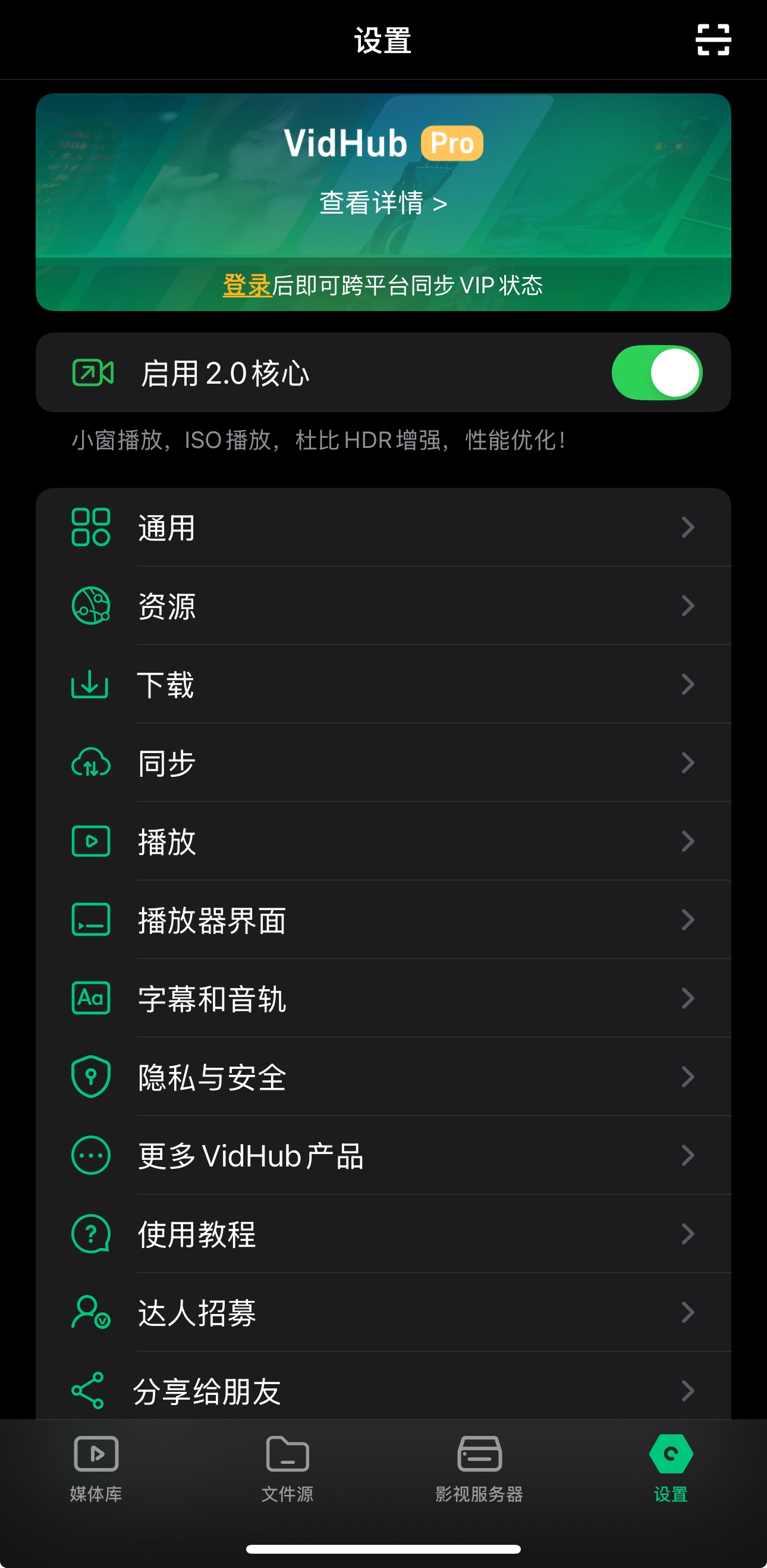The height and width of the screenshot is (1568, 767).
Task: Open 播放器界面 settings
Action: point(383,920)
